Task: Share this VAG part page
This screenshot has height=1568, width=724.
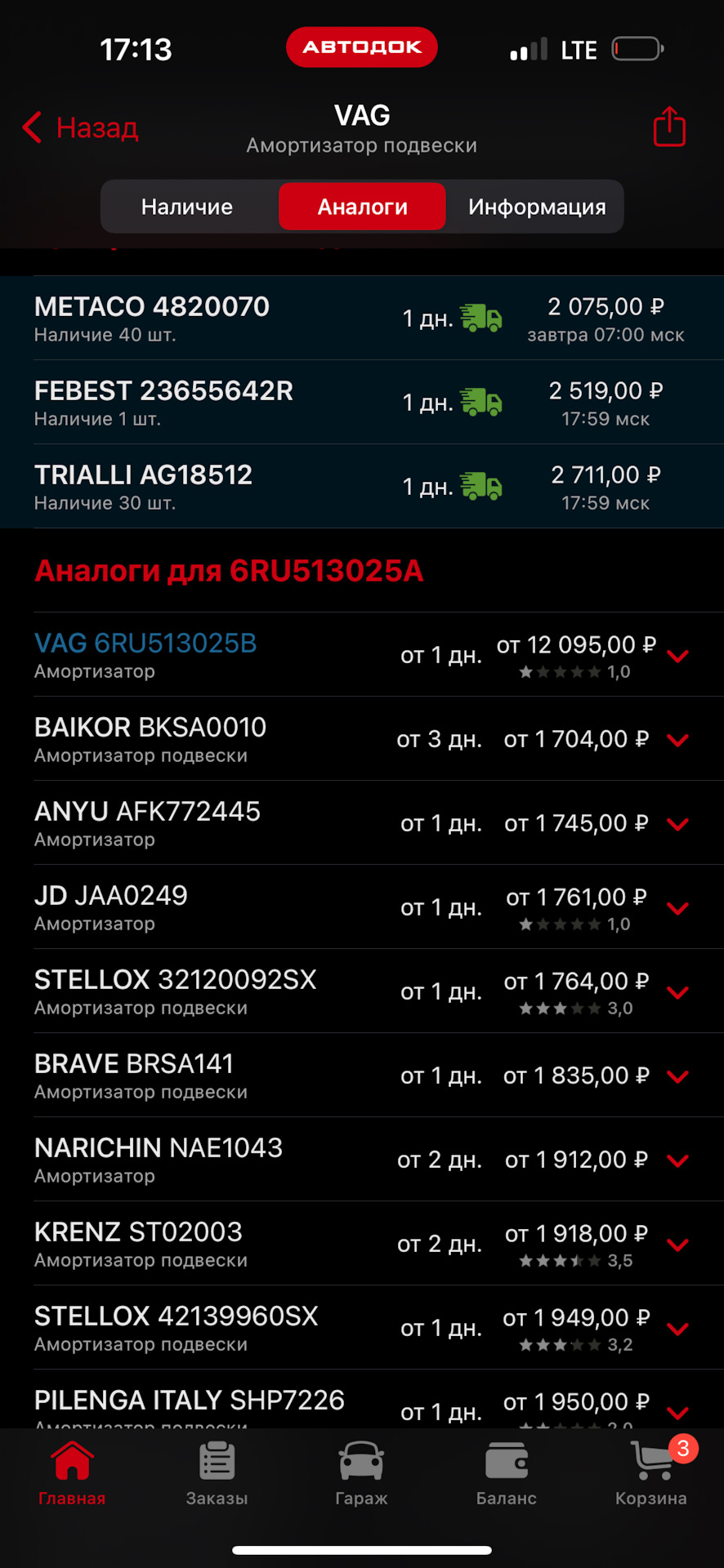Action: point(668,127)
